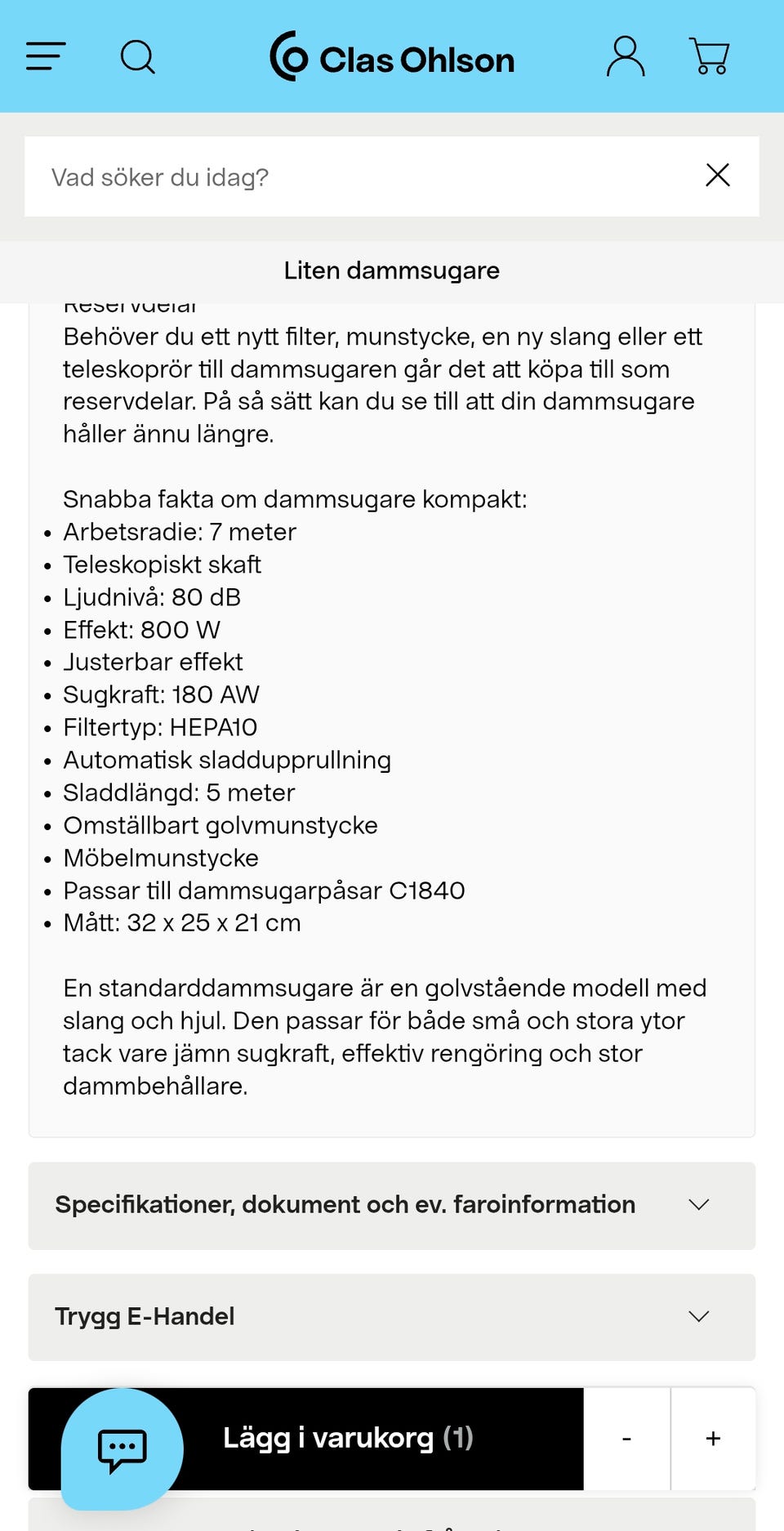This screenshot has height=1531, width=784.
Task: Clear the search field with the X icon
Action: (717, 175)
